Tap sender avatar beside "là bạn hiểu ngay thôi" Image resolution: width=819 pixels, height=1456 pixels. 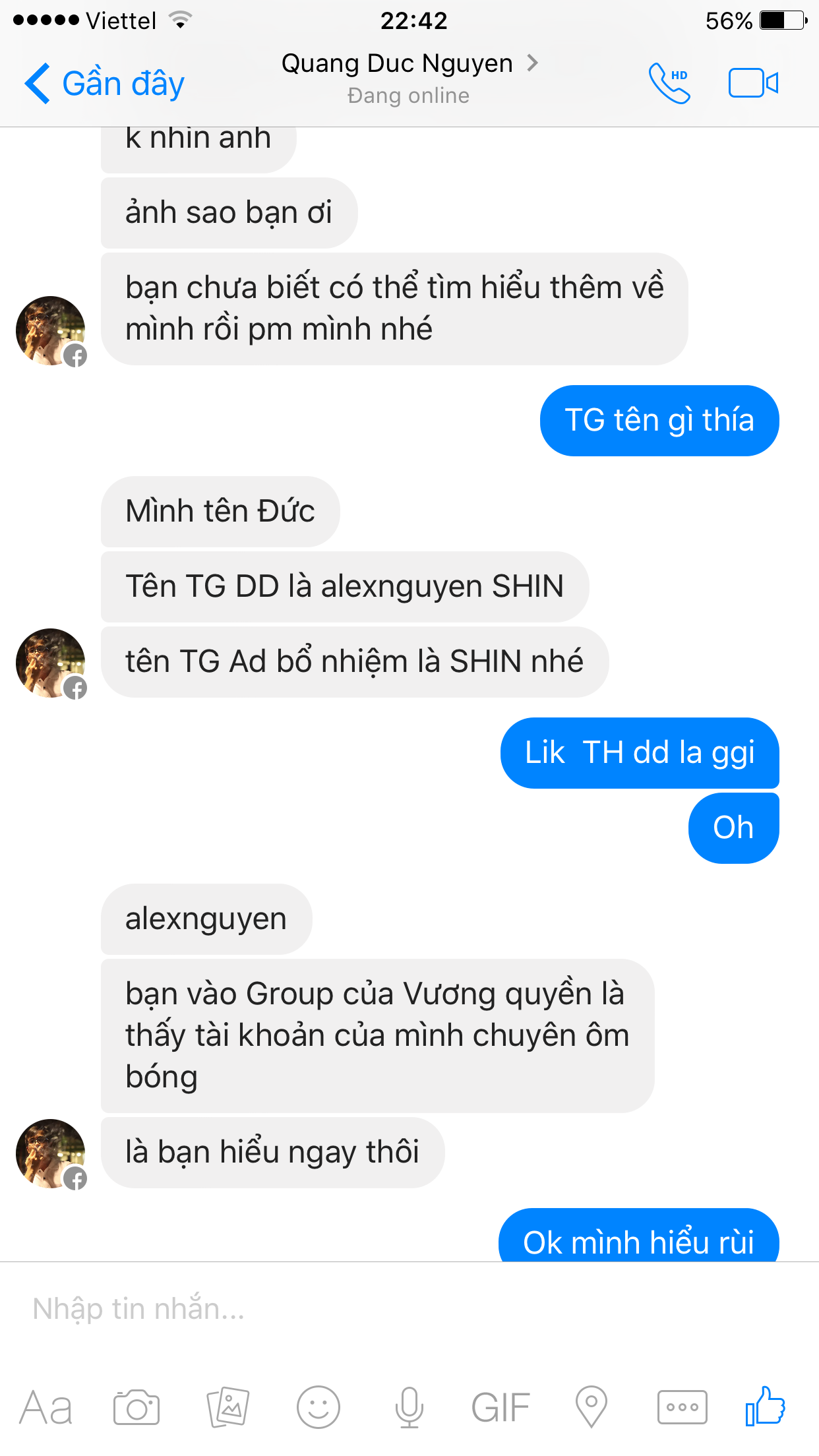pyautogui.click(x=51, y=1153)
